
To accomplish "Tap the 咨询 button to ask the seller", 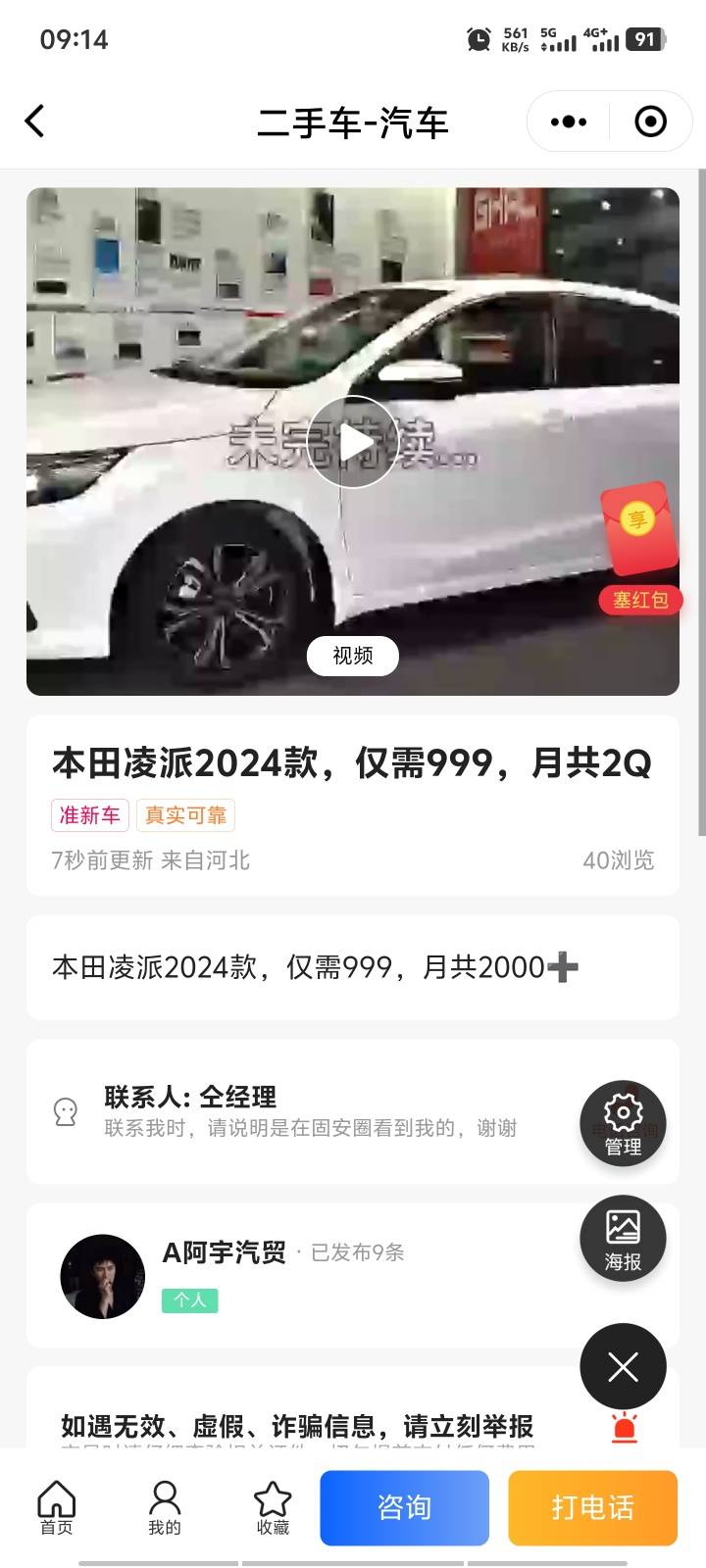I will 404,1507.
